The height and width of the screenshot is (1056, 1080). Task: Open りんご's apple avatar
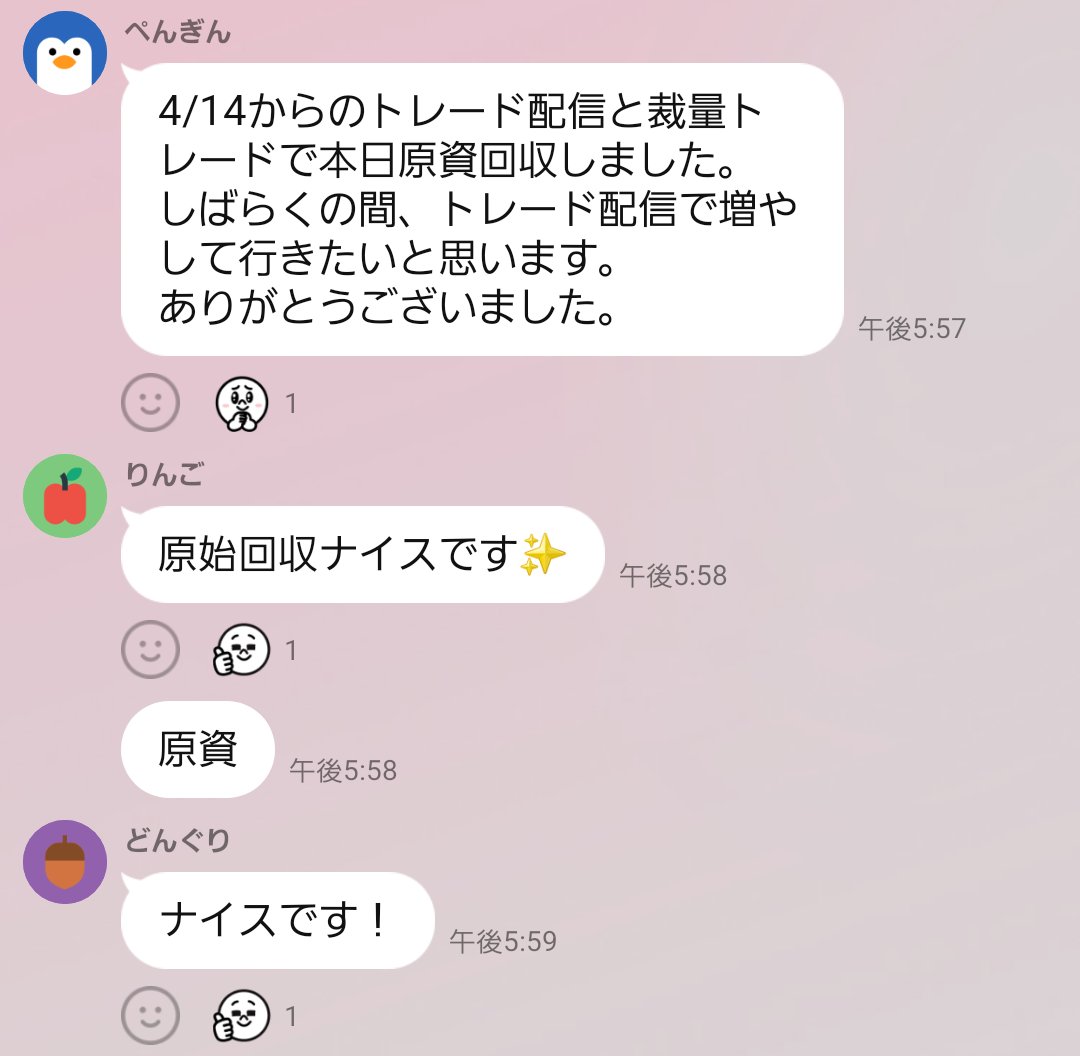pyautogui.click(x=65, y=496)
